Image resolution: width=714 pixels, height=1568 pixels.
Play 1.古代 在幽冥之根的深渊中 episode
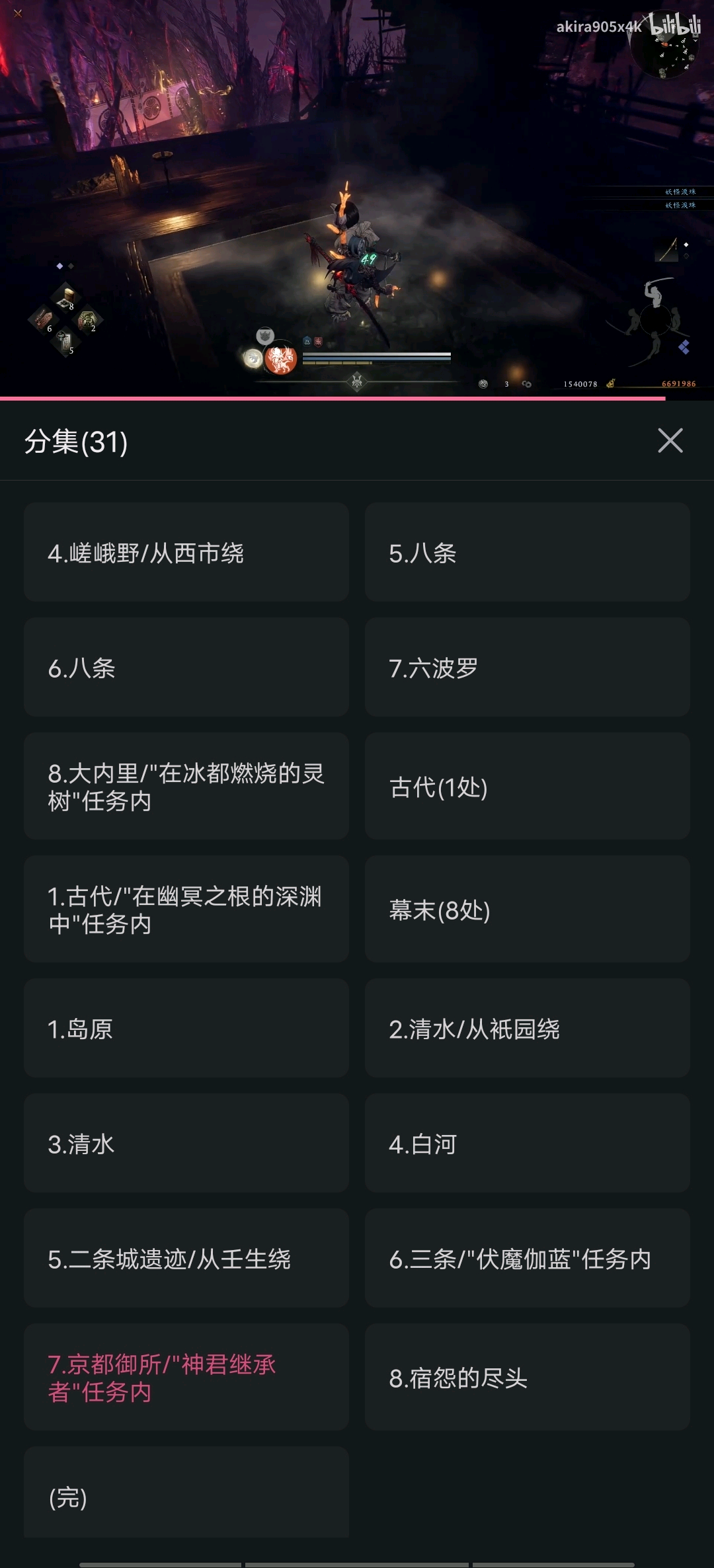click(186, 909)
